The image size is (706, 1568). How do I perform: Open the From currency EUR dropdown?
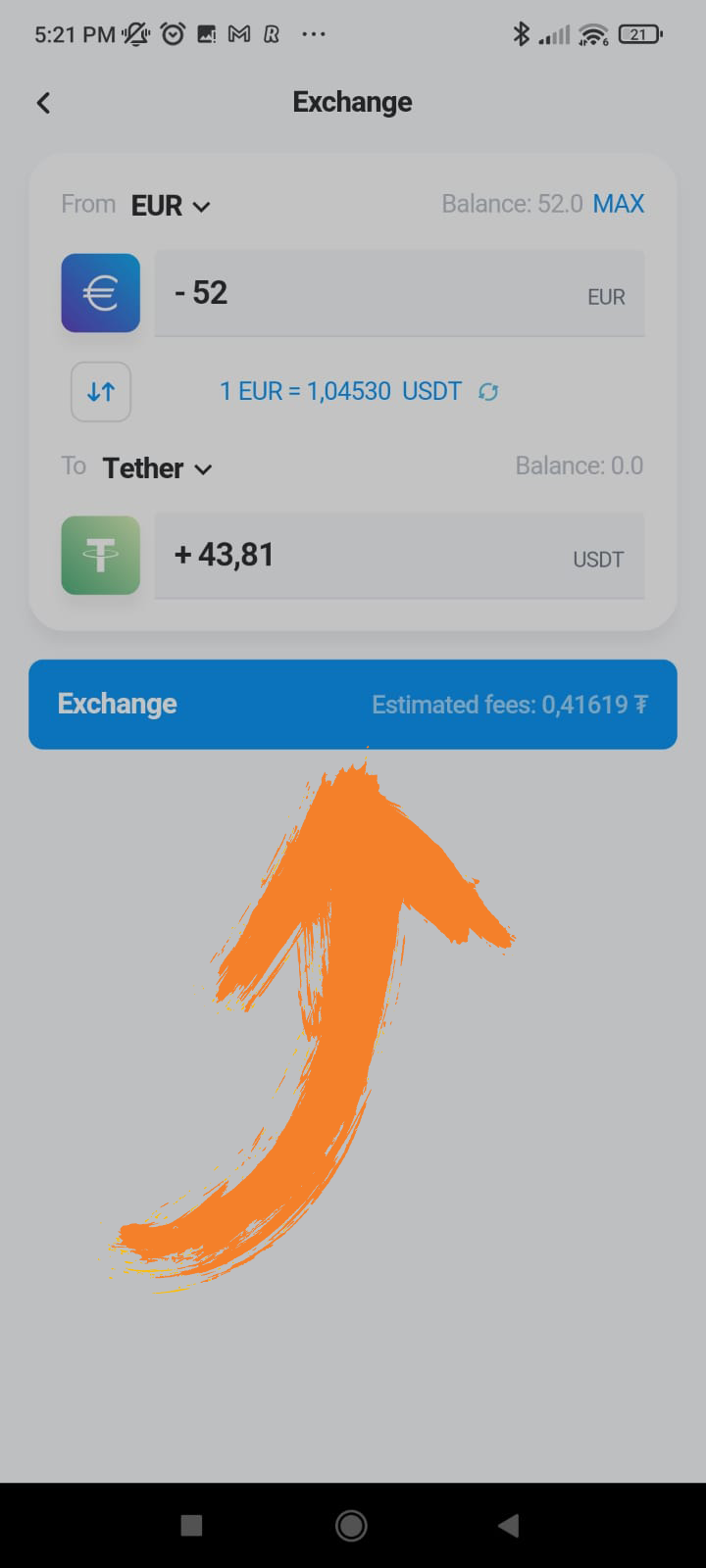(171, 205)
